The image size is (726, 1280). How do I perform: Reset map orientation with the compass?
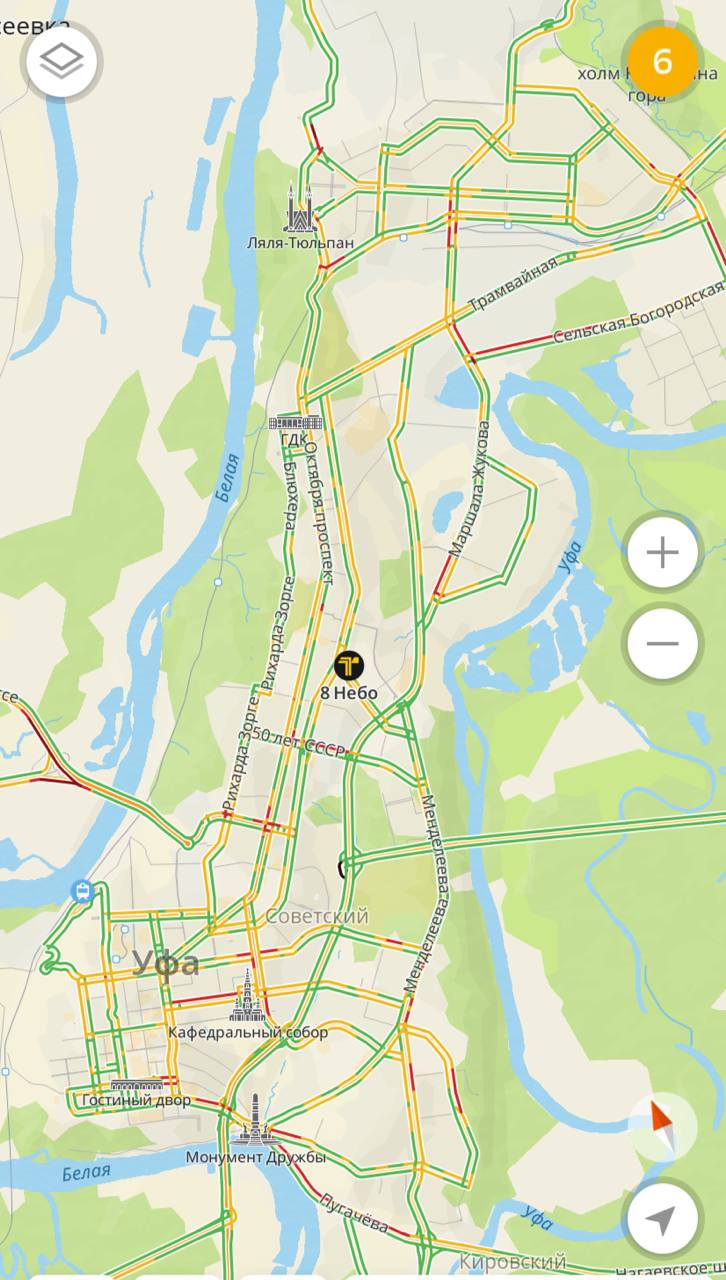[662, 1123]
